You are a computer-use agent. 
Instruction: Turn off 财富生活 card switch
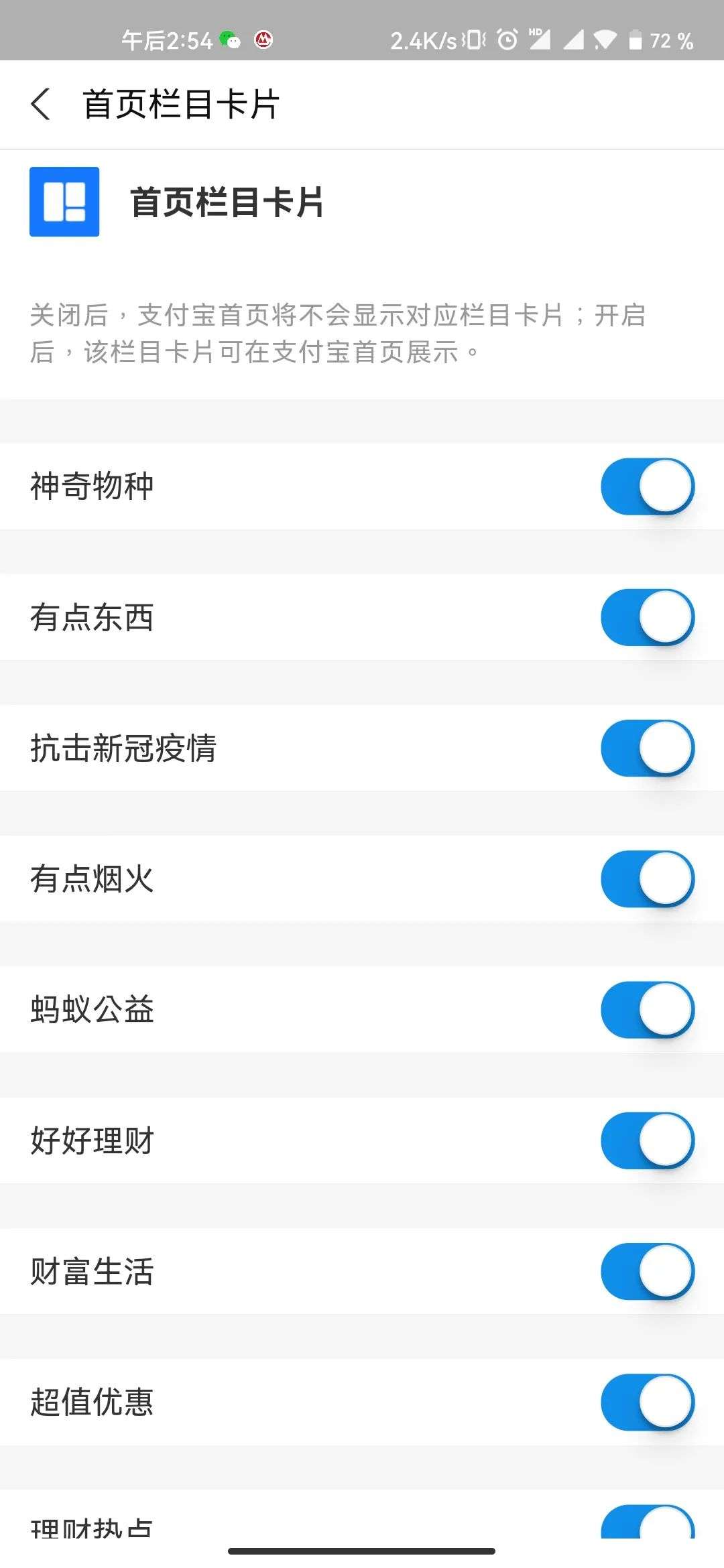647,1271
